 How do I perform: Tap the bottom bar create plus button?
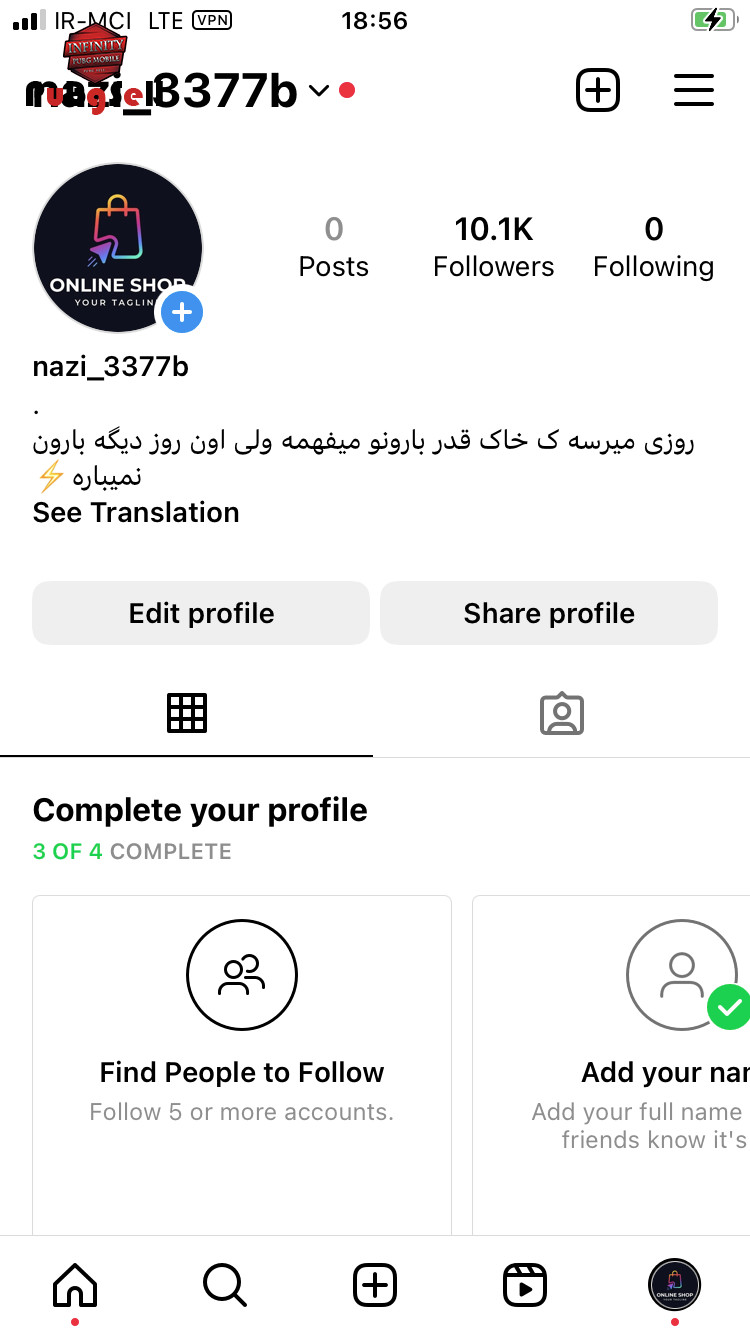pyautogui.click(x=375, y=1284)
